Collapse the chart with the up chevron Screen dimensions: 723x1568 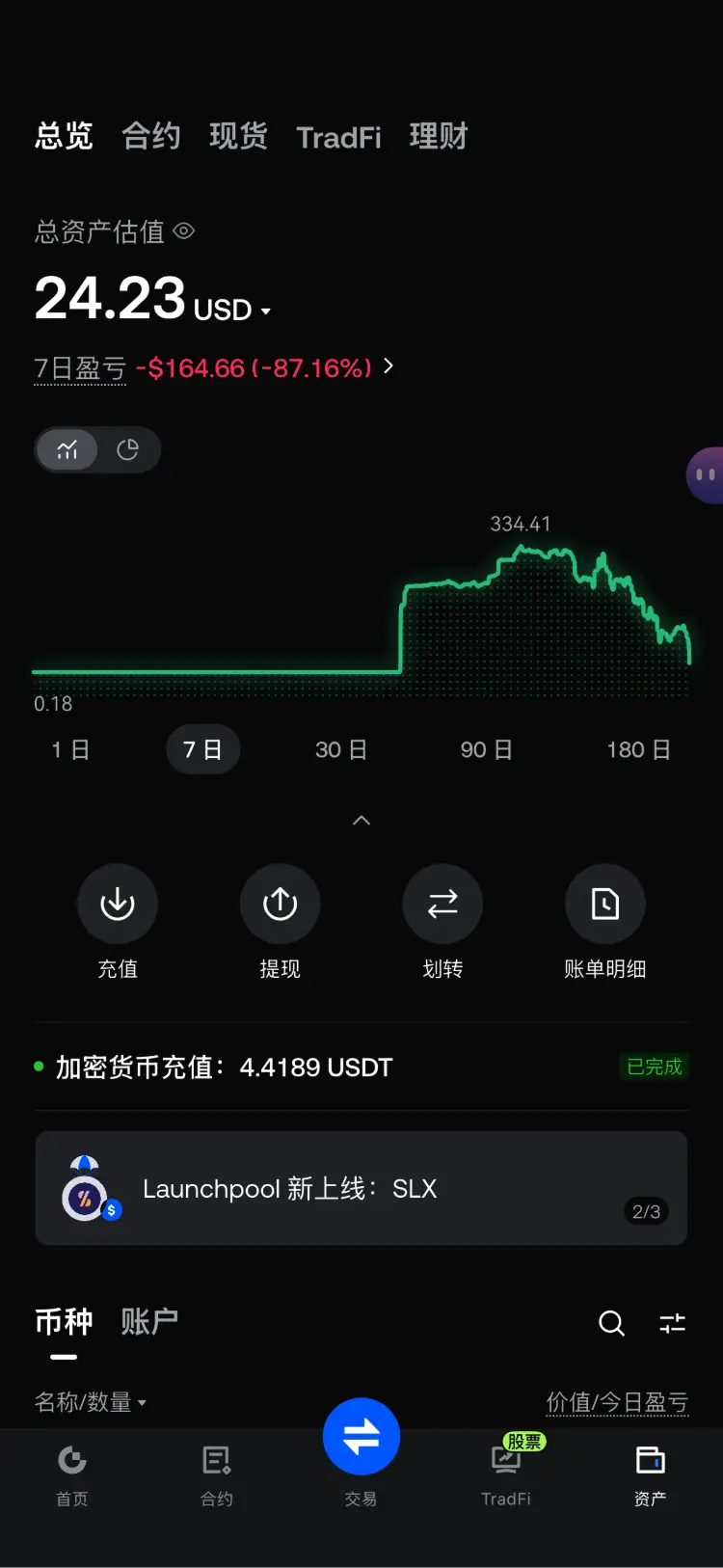click(x=361, y=821)
